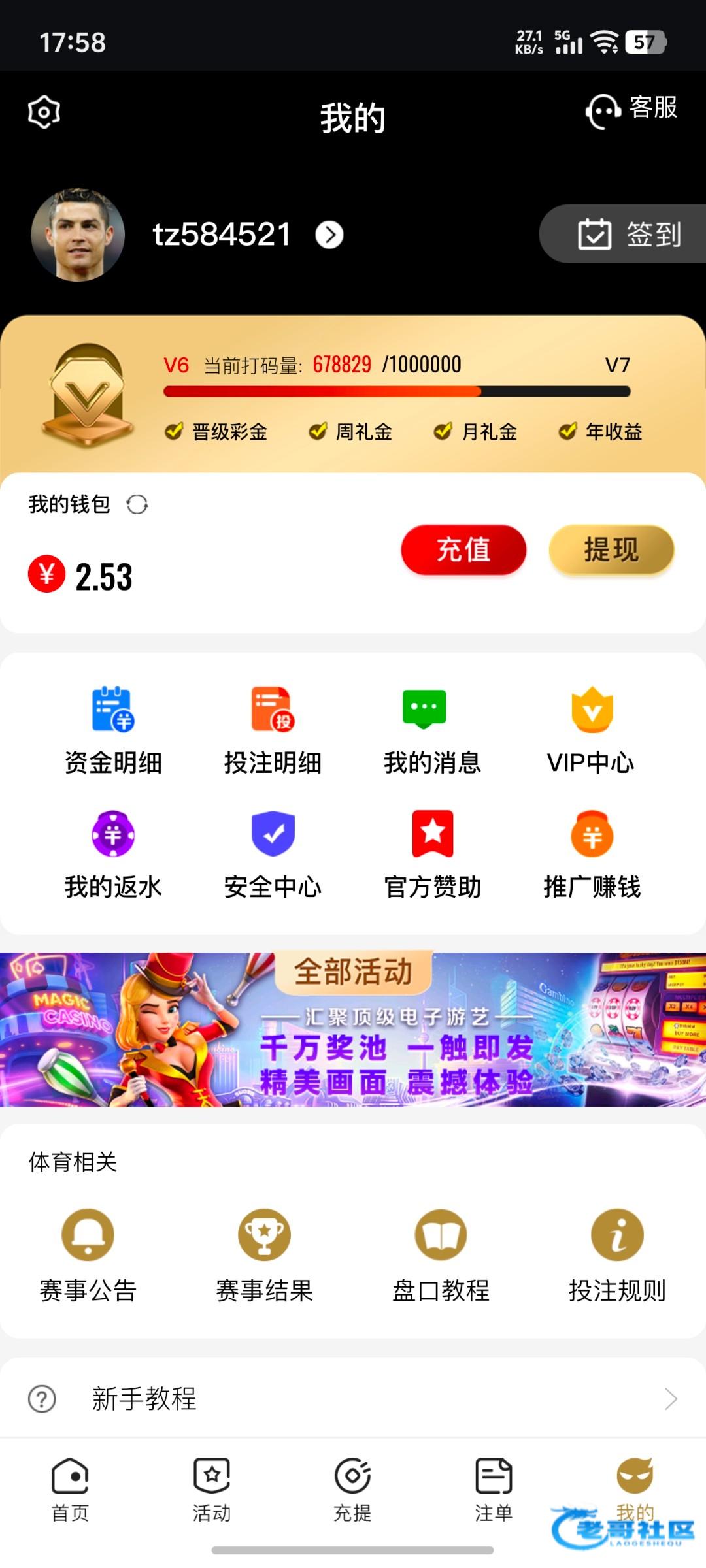
Task: Contact 客服 customer service
Action: 631,110
